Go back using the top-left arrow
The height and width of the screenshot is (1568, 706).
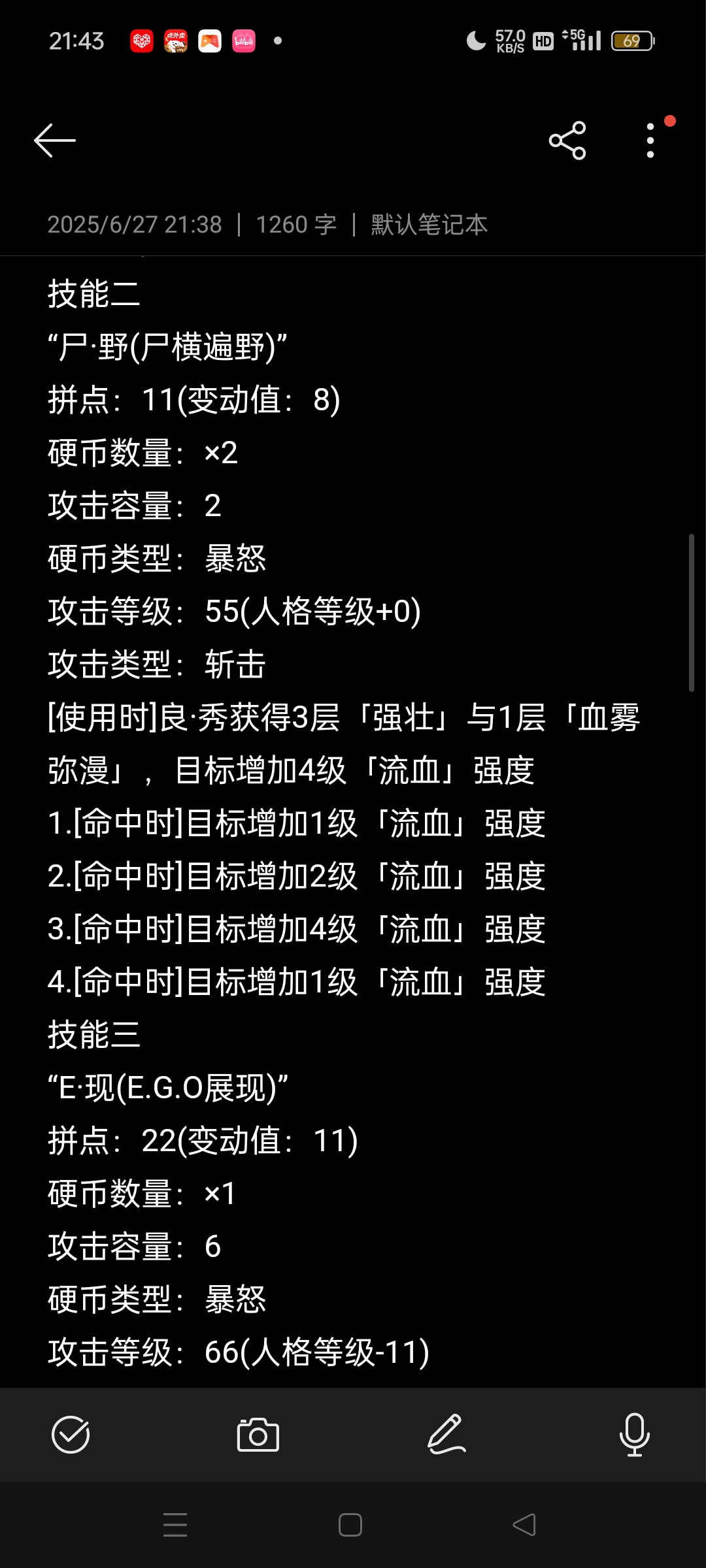click(x=55, y=140)
